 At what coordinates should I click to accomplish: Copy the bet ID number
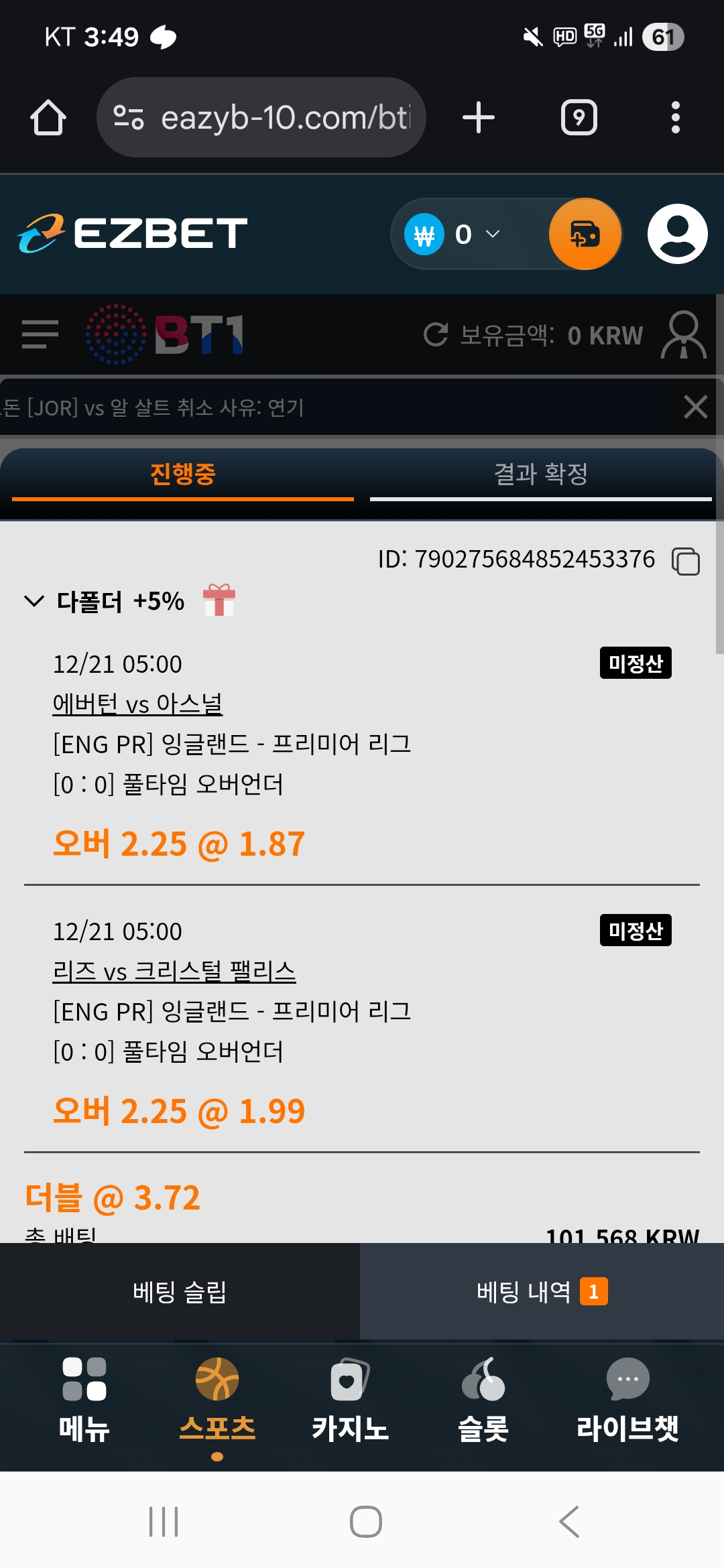click(x=686, y=561)
